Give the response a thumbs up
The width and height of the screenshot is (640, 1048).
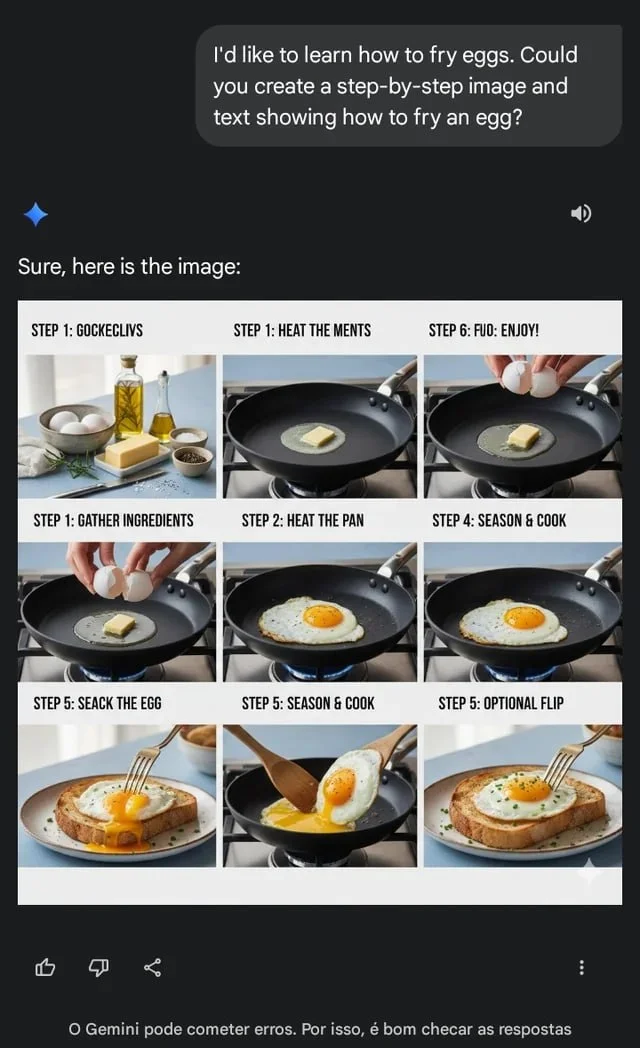click(x=45, y=967)
